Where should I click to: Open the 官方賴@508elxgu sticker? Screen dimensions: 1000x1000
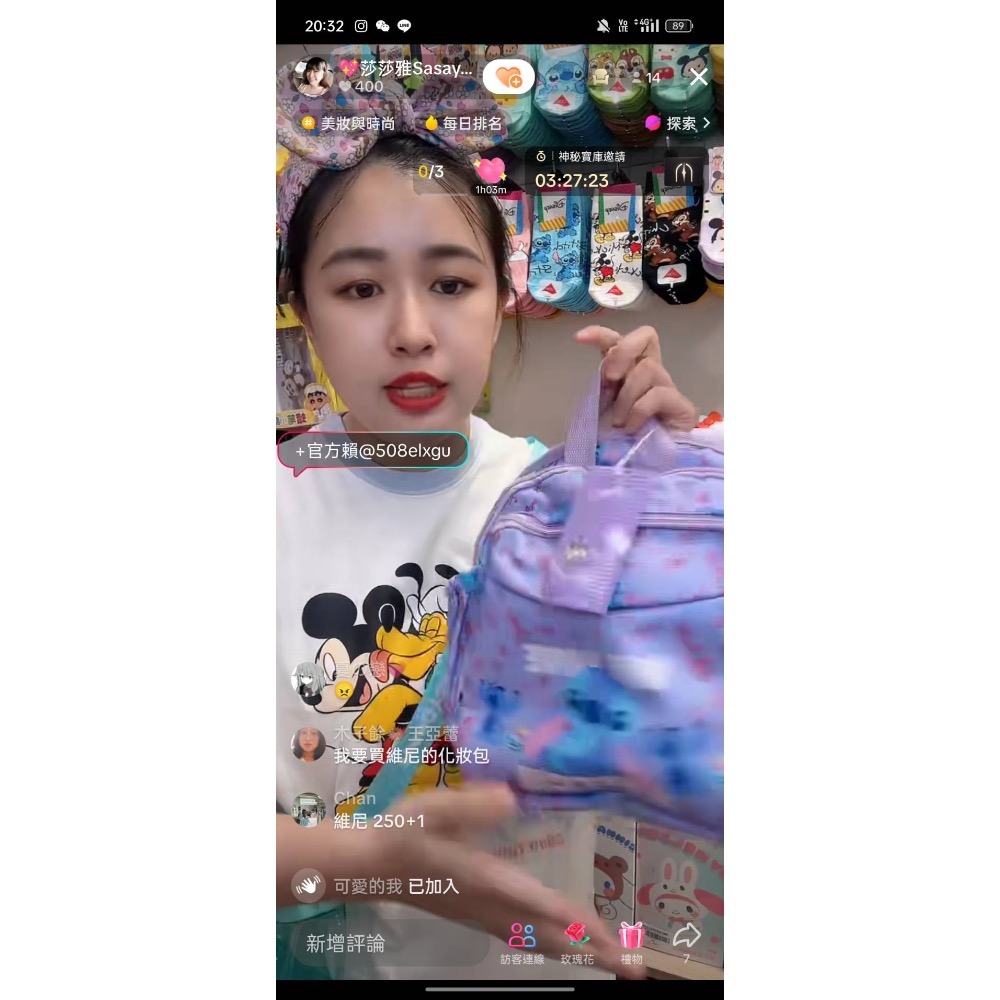[372, 451]
